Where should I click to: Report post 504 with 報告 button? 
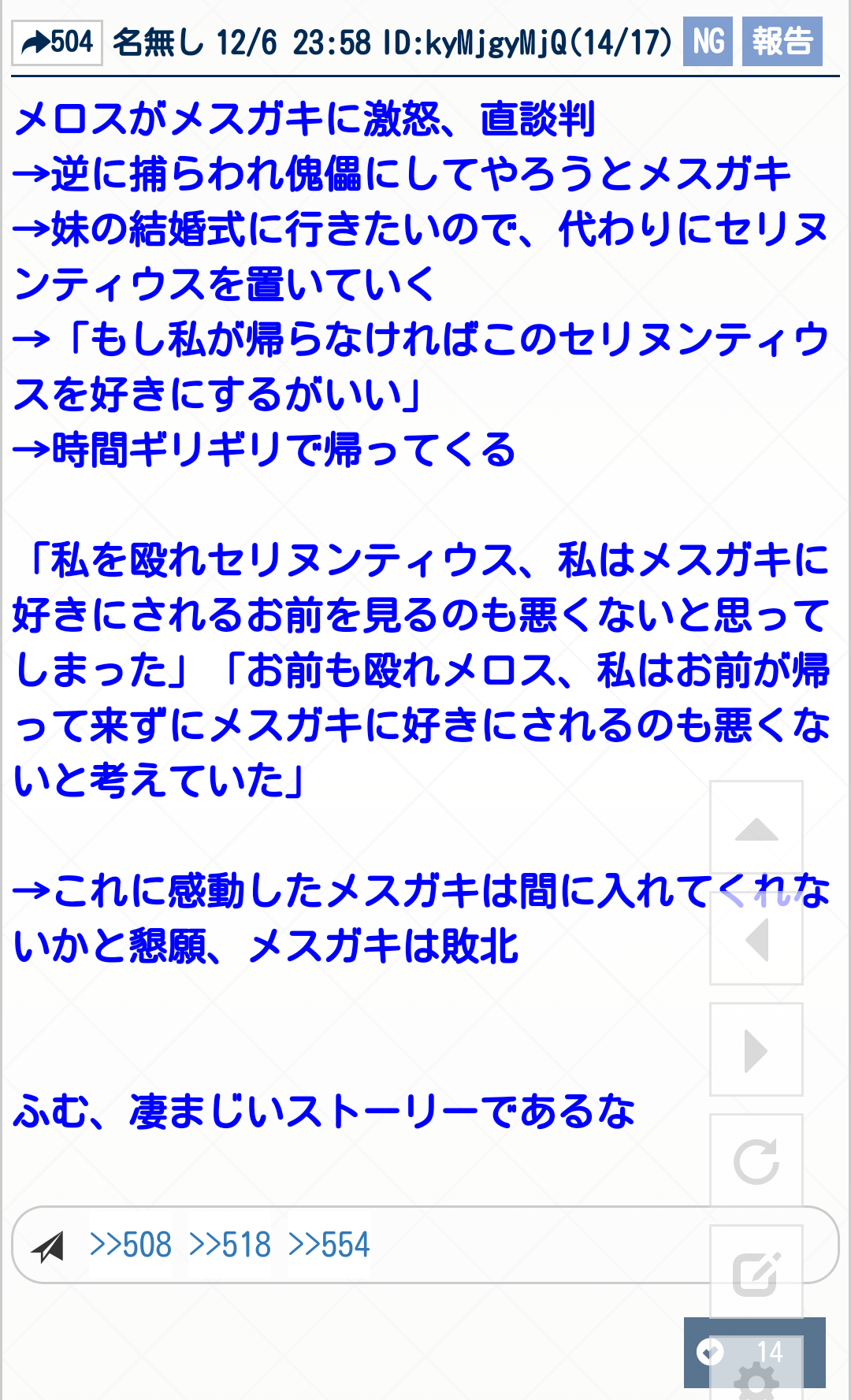782,42
